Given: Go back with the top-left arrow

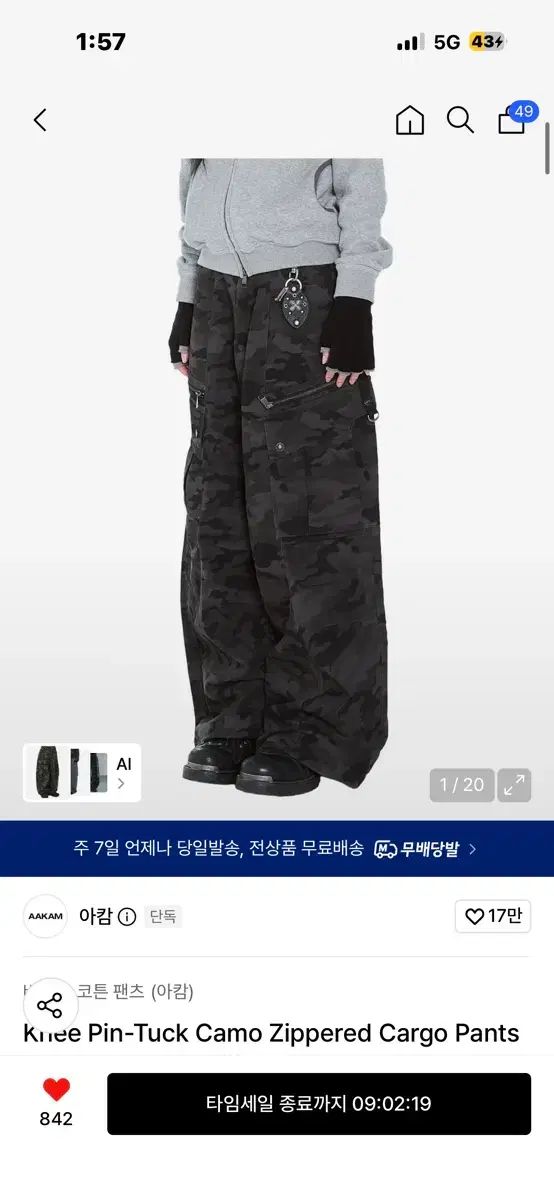Looking at the screenshot, I should pyautogui.click(x=40, y=121).
